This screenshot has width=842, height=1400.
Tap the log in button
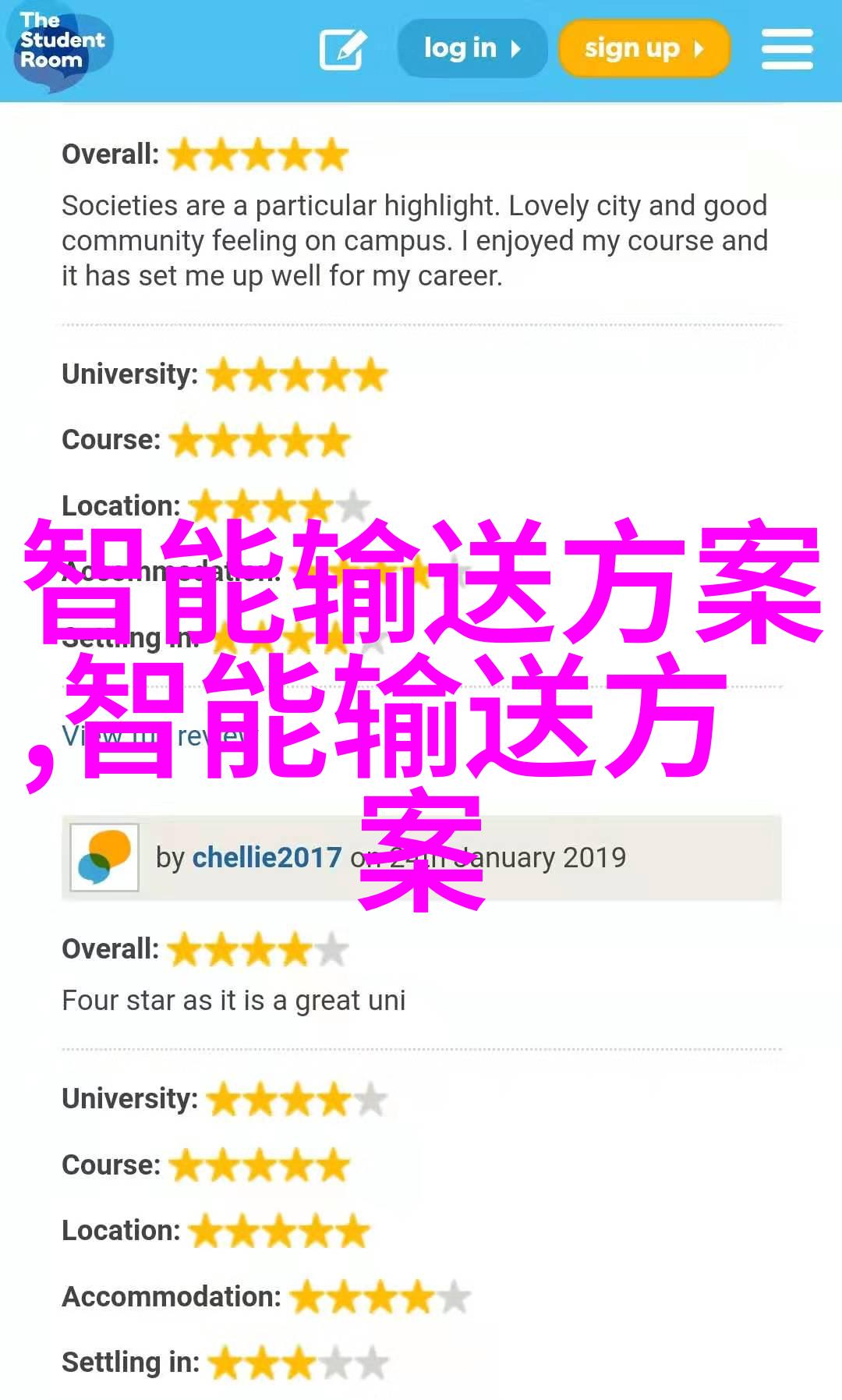pyautogui.click(x=472, y=48)
